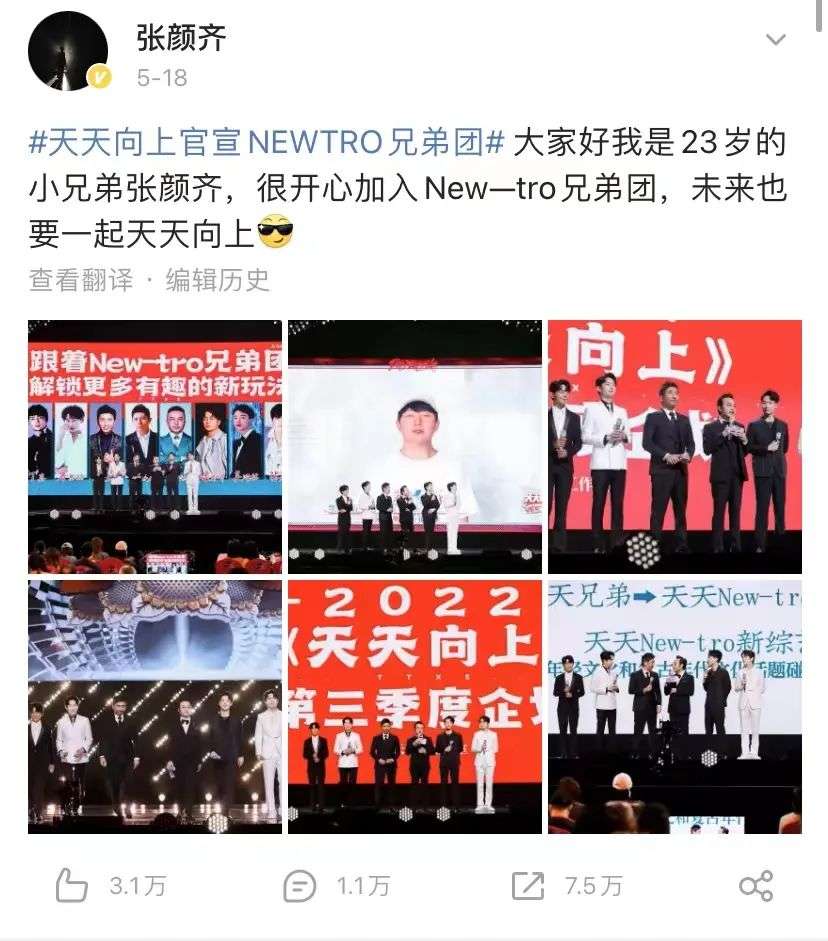Open photo with silver stage decoration
Image resolution: width=828 pixels, height=941 pixels.
coord(155,707)
